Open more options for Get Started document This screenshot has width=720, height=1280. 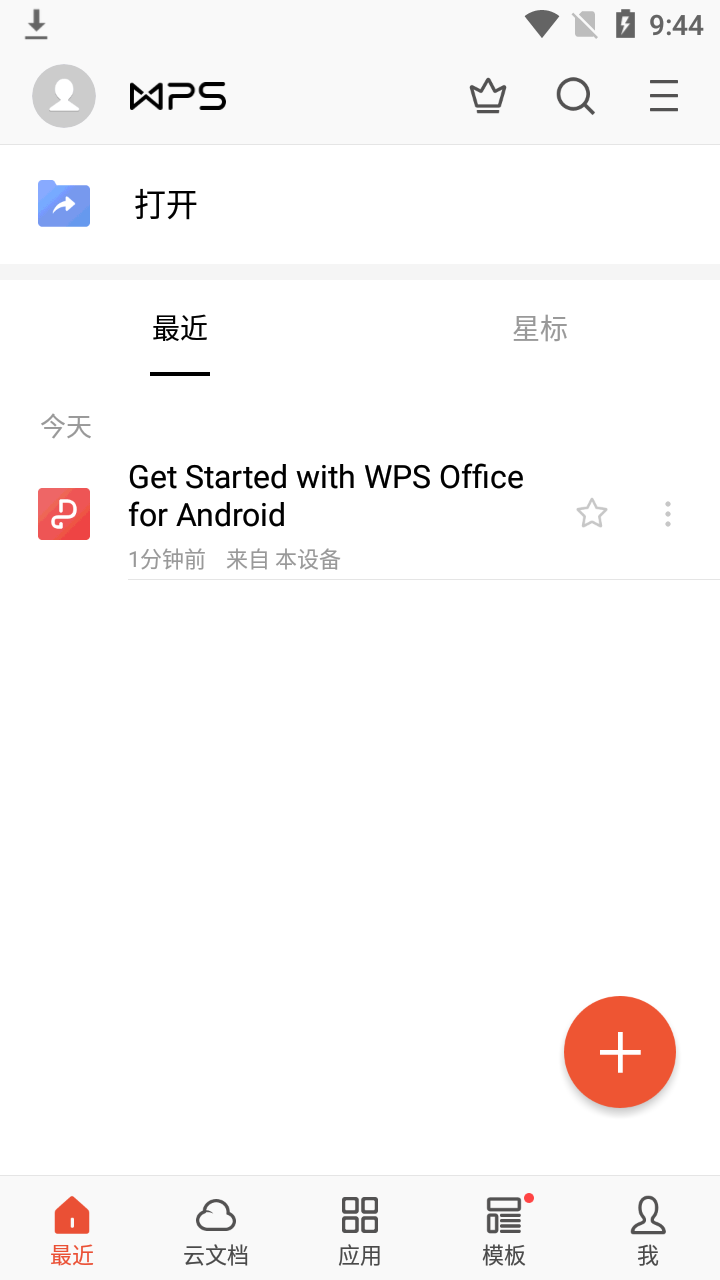[667, 514]
